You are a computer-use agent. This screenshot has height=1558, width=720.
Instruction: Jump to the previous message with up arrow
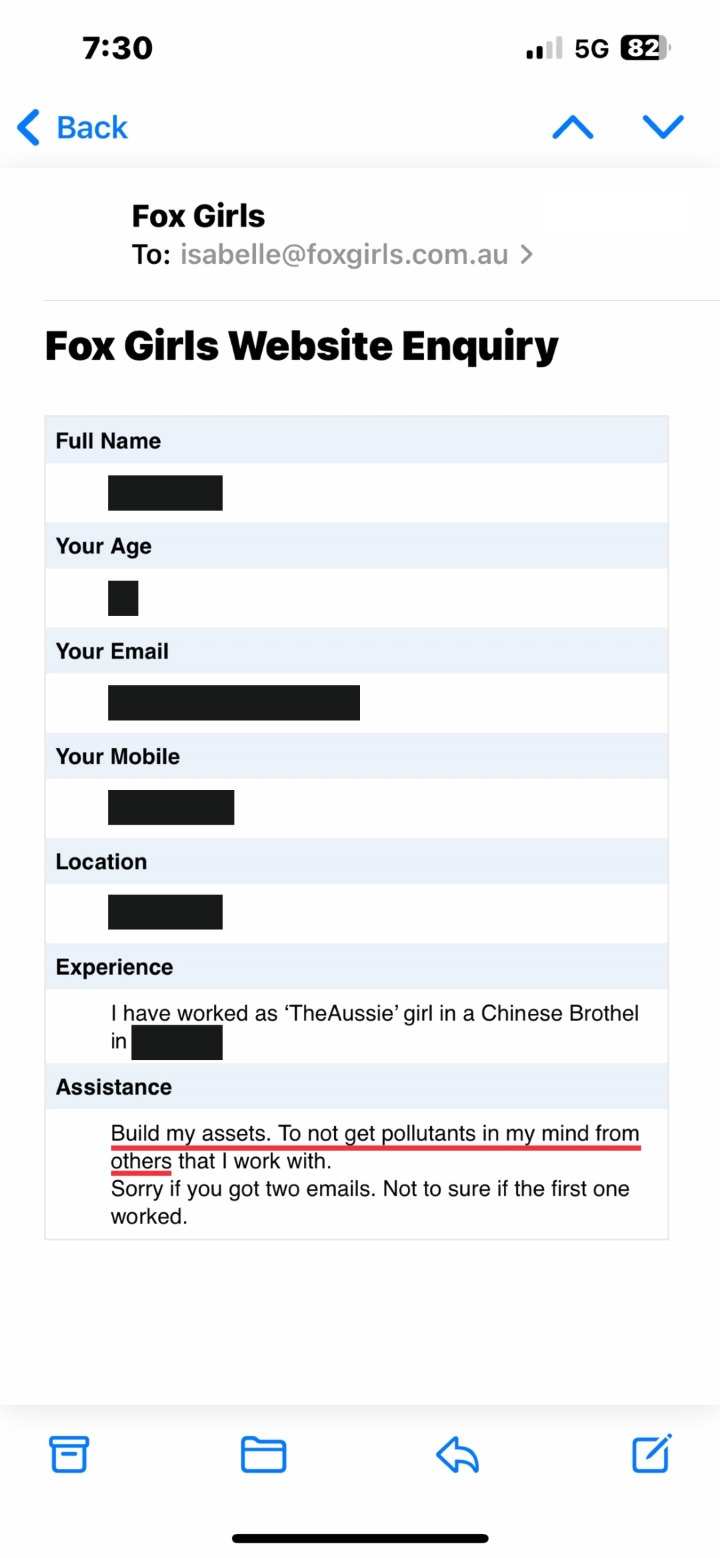[x=573, y=127]
